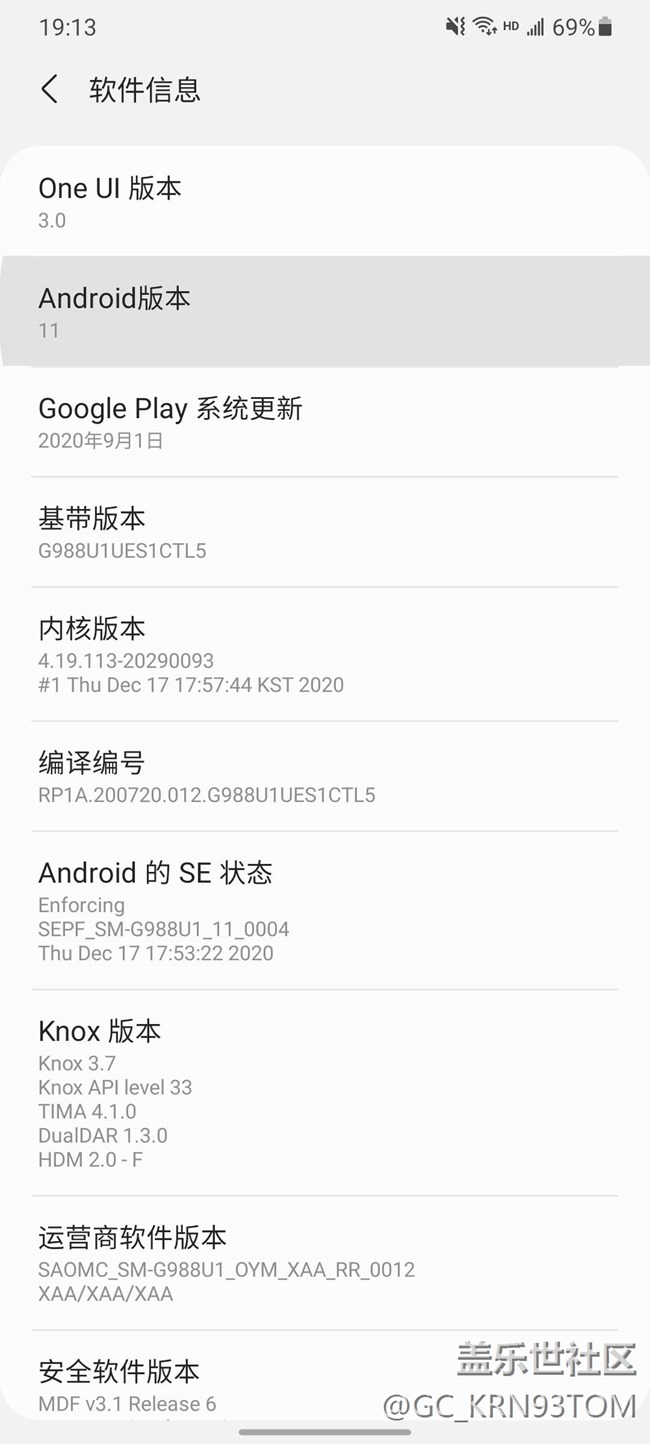Tap the 内核版本 row
The height and width of the screenshot is (1444, 650).
point(324,654)
